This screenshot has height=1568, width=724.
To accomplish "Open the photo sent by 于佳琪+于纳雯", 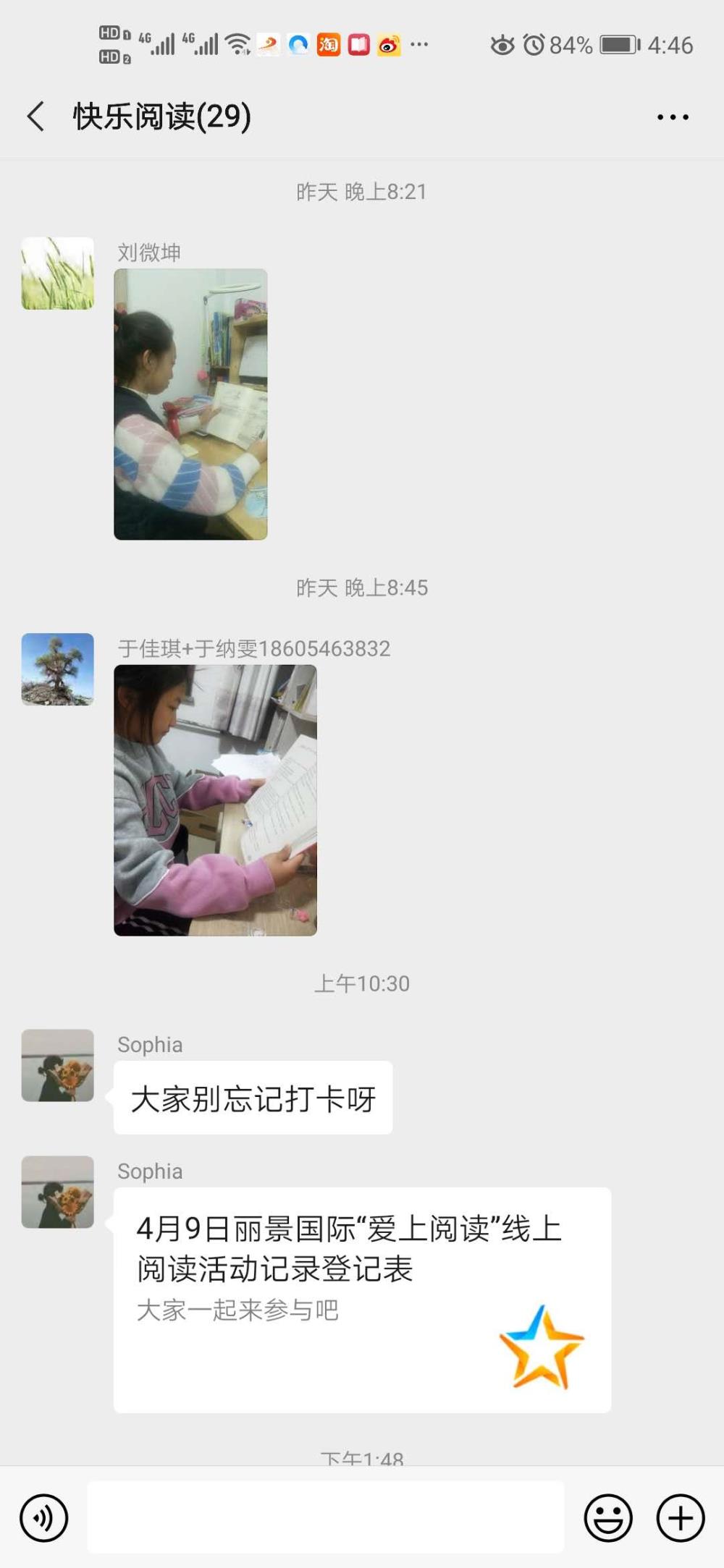I will [215, 800].
